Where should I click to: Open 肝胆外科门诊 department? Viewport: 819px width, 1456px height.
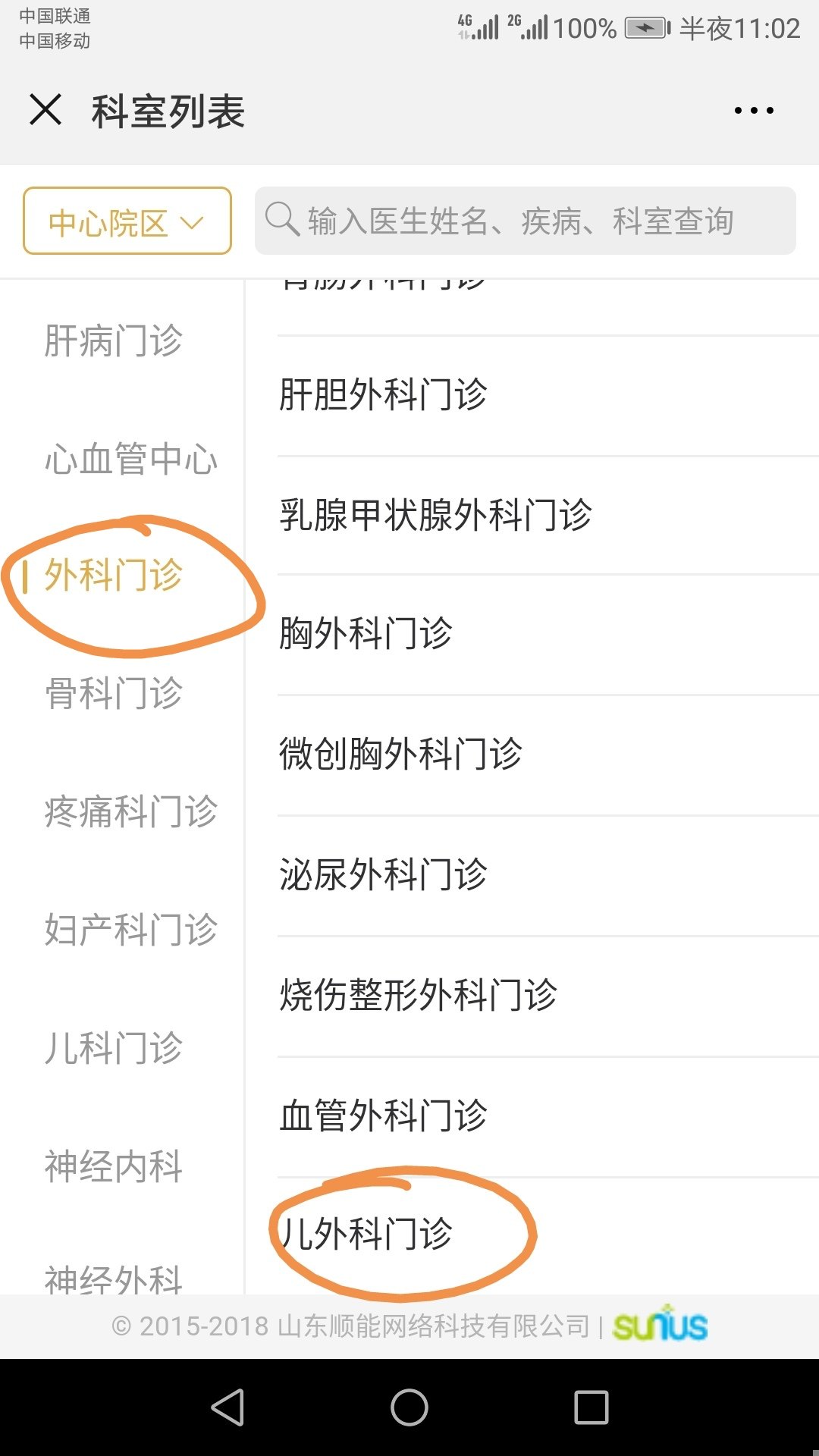383,395
